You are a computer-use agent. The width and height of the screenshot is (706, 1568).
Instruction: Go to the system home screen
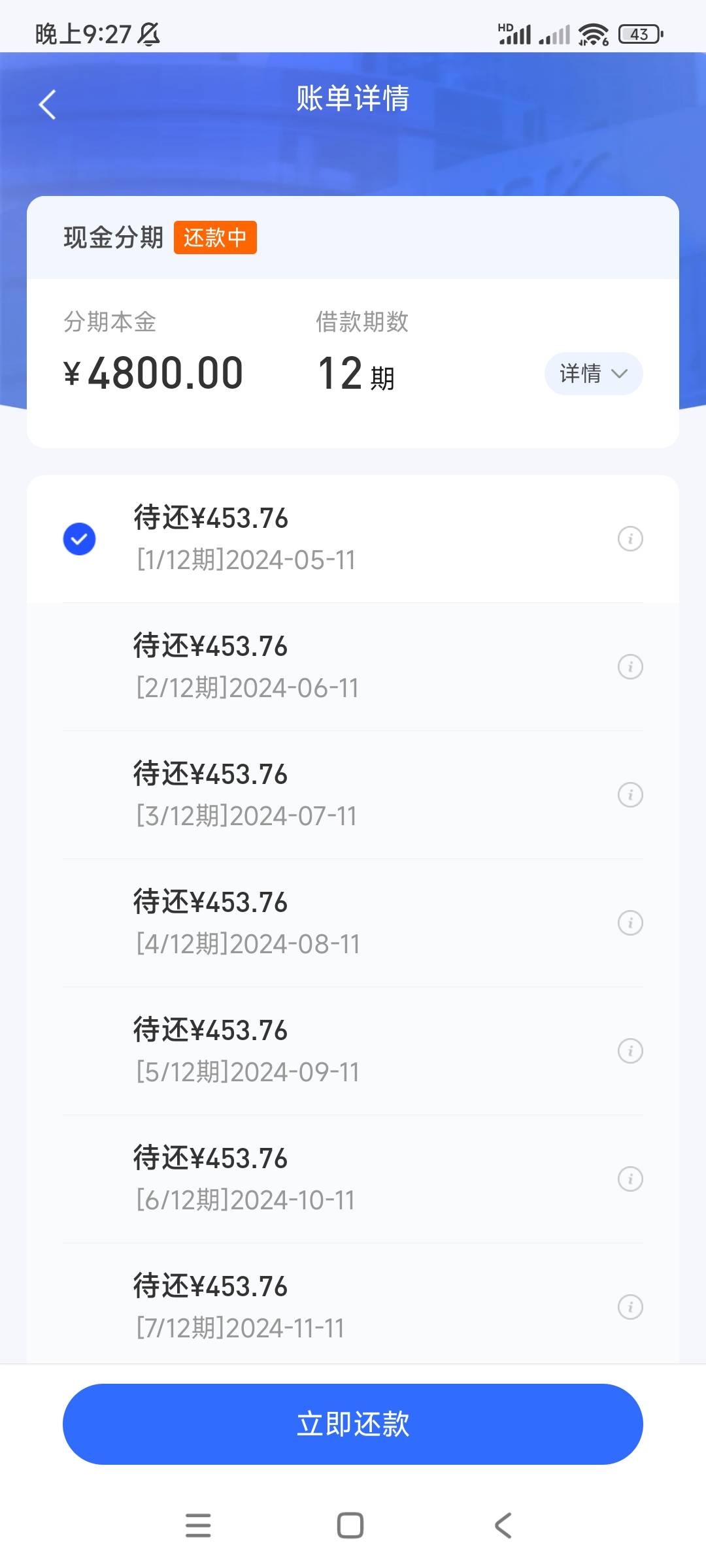[350, 1526]
